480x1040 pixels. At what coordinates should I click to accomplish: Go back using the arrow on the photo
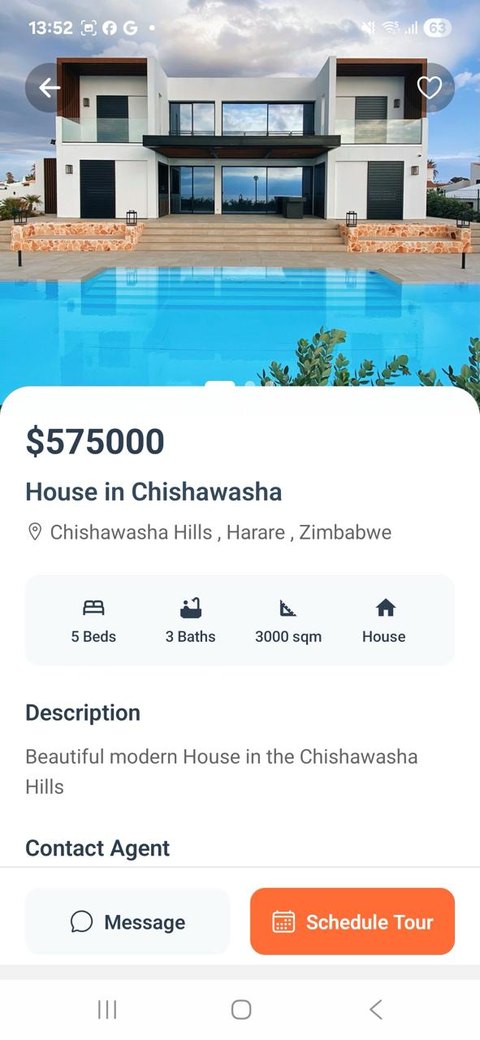(48, 88)
